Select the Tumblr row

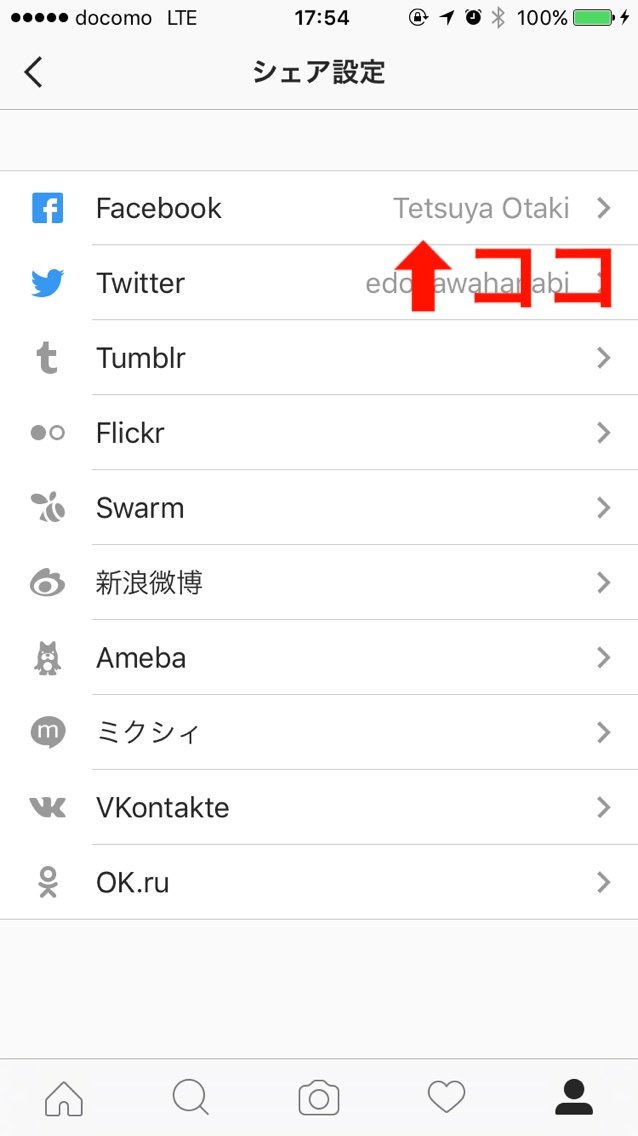[319, 358]
